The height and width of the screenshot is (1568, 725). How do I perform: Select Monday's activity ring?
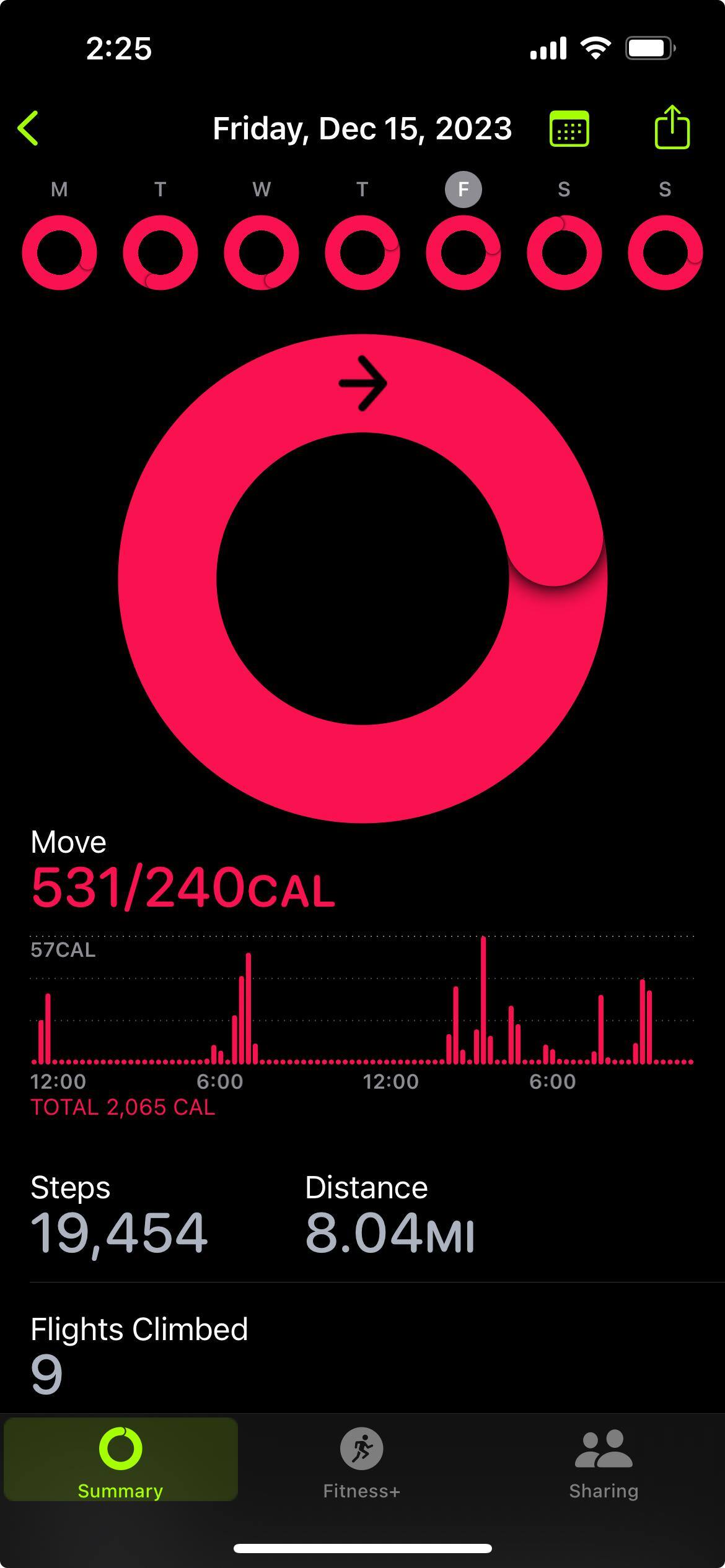click(59, 252)
